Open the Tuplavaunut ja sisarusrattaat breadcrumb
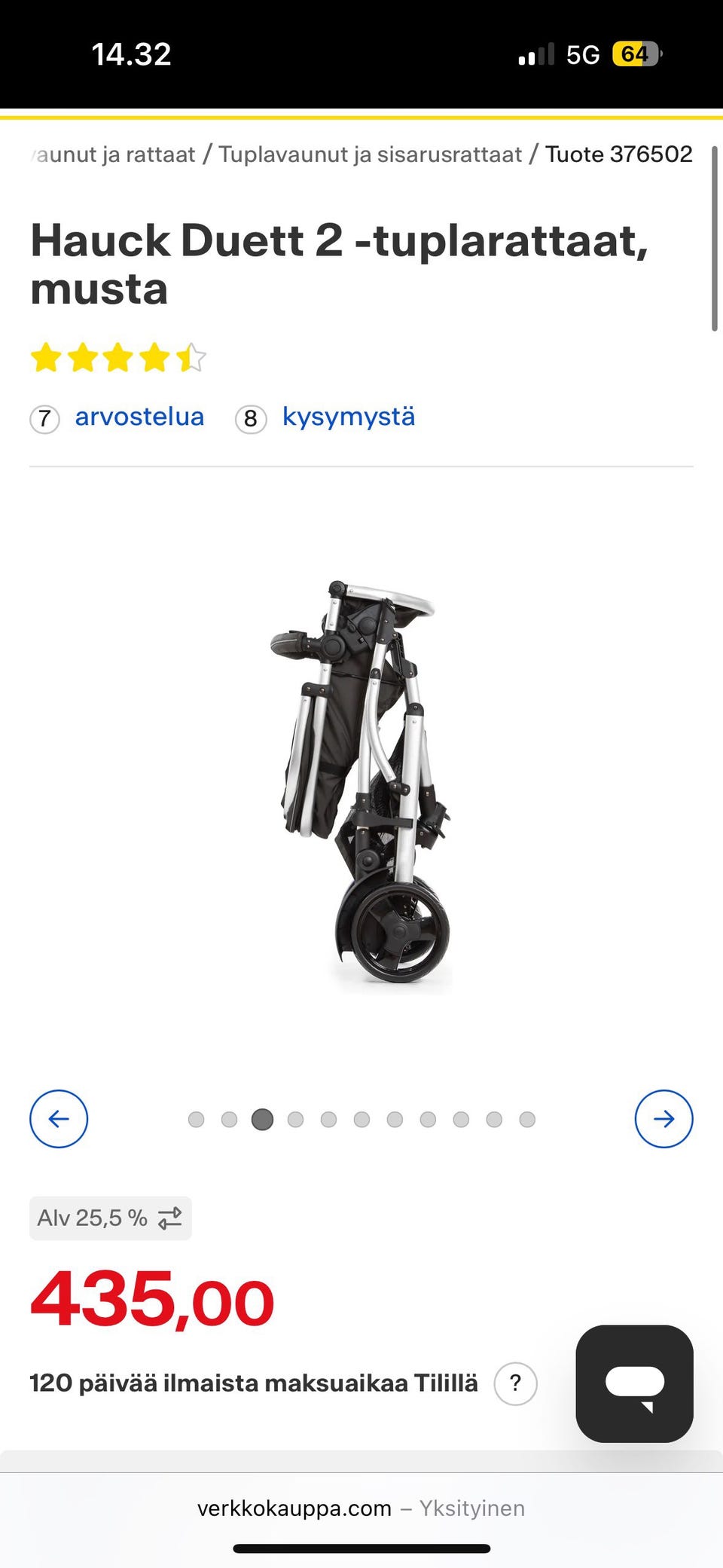This screenshot has height=1568, width=723. coord(370,154)
